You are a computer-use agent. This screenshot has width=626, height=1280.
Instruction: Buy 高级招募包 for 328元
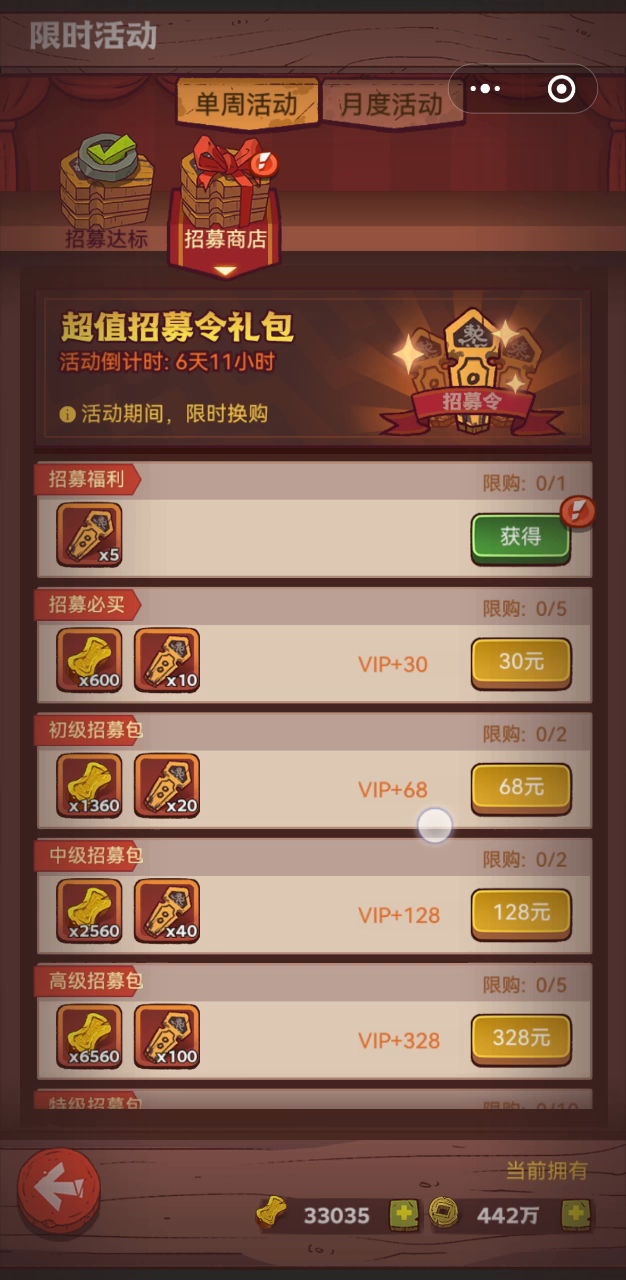[x=520, y=1038]
